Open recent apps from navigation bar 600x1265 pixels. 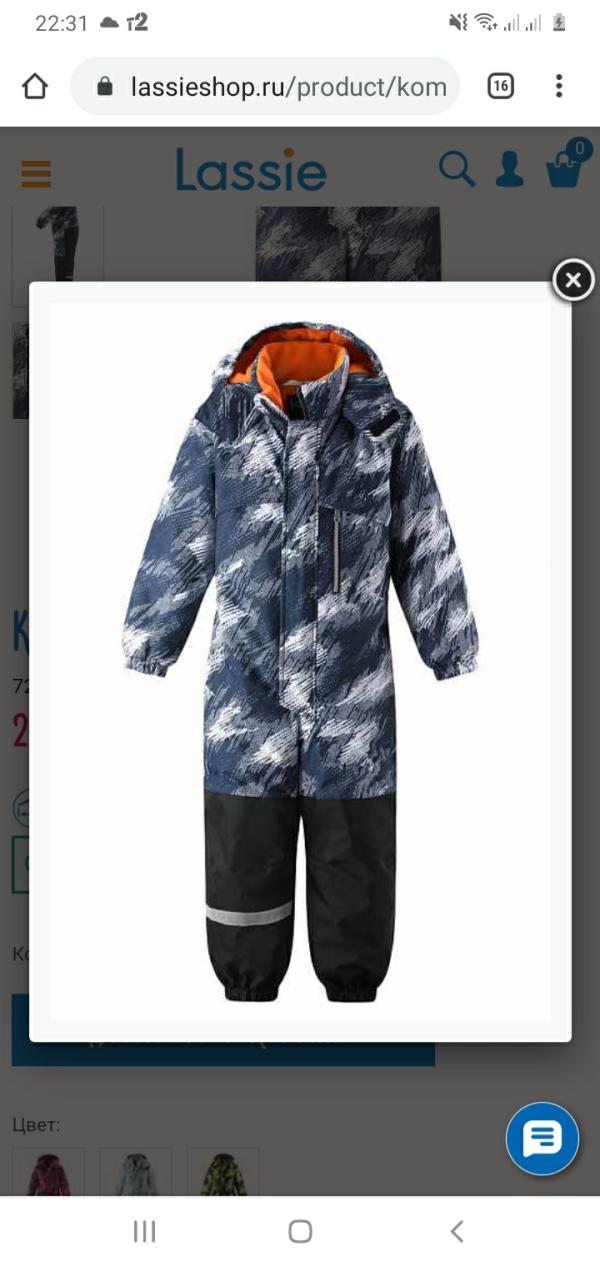(x=144, y=1231)
